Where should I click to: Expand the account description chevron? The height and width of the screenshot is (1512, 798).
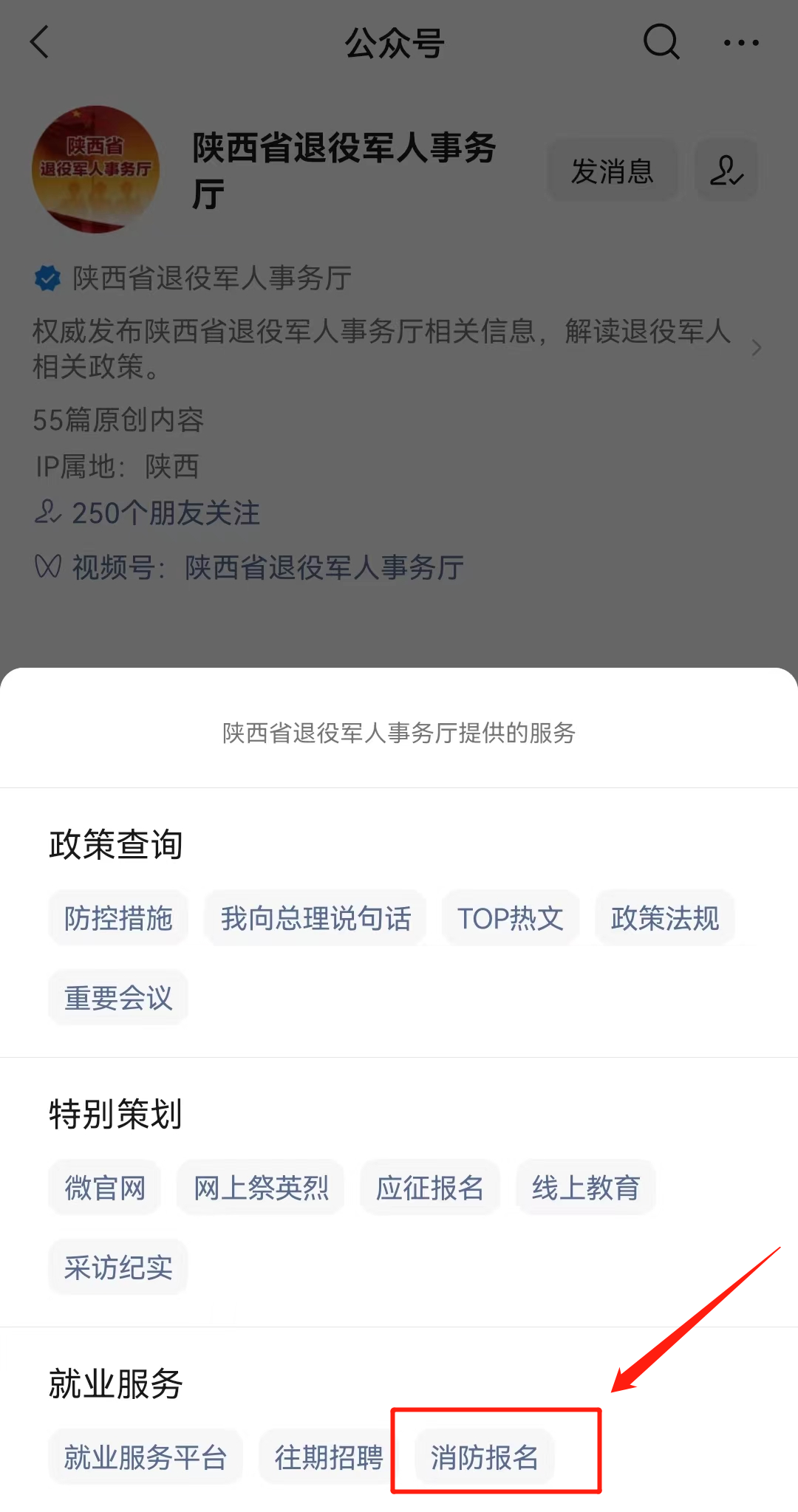pos(756,348)
